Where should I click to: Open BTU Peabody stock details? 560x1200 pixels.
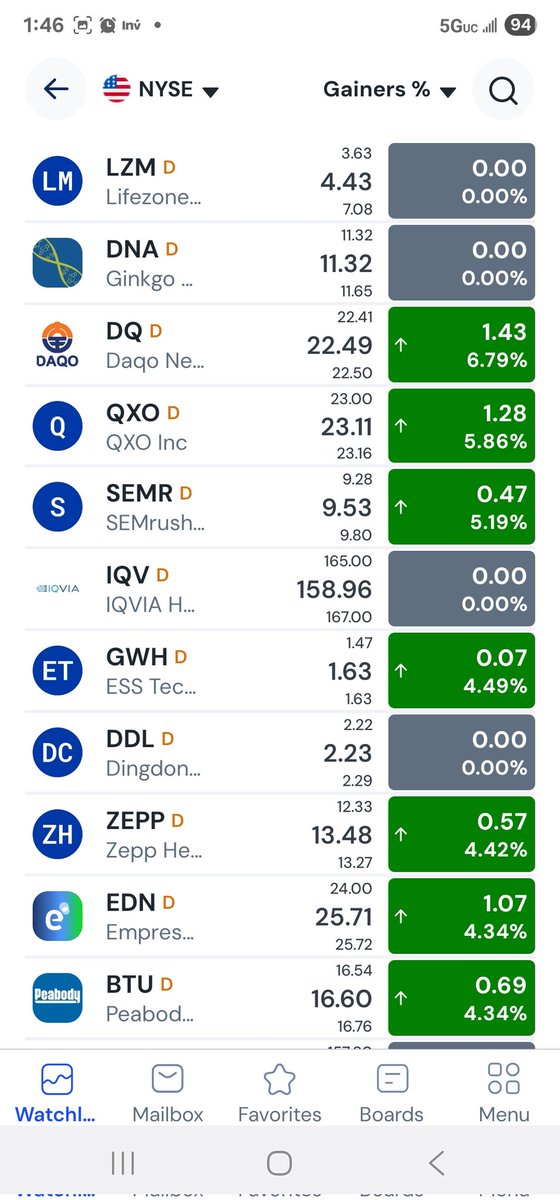pos(280,999)
